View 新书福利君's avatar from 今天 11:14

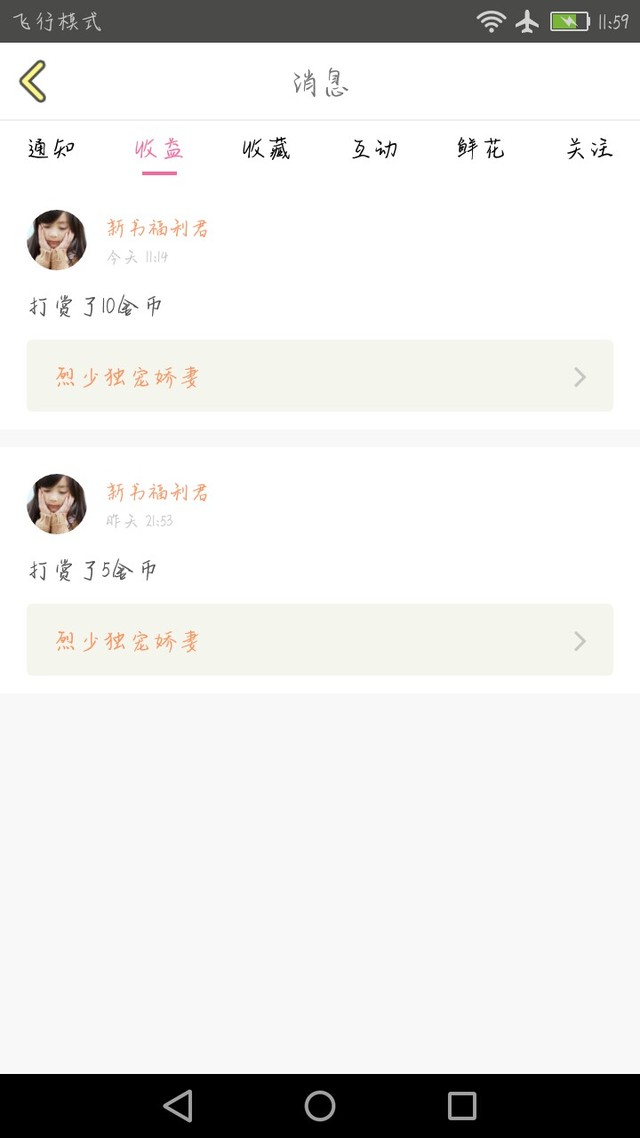click(x=57, y=240)
